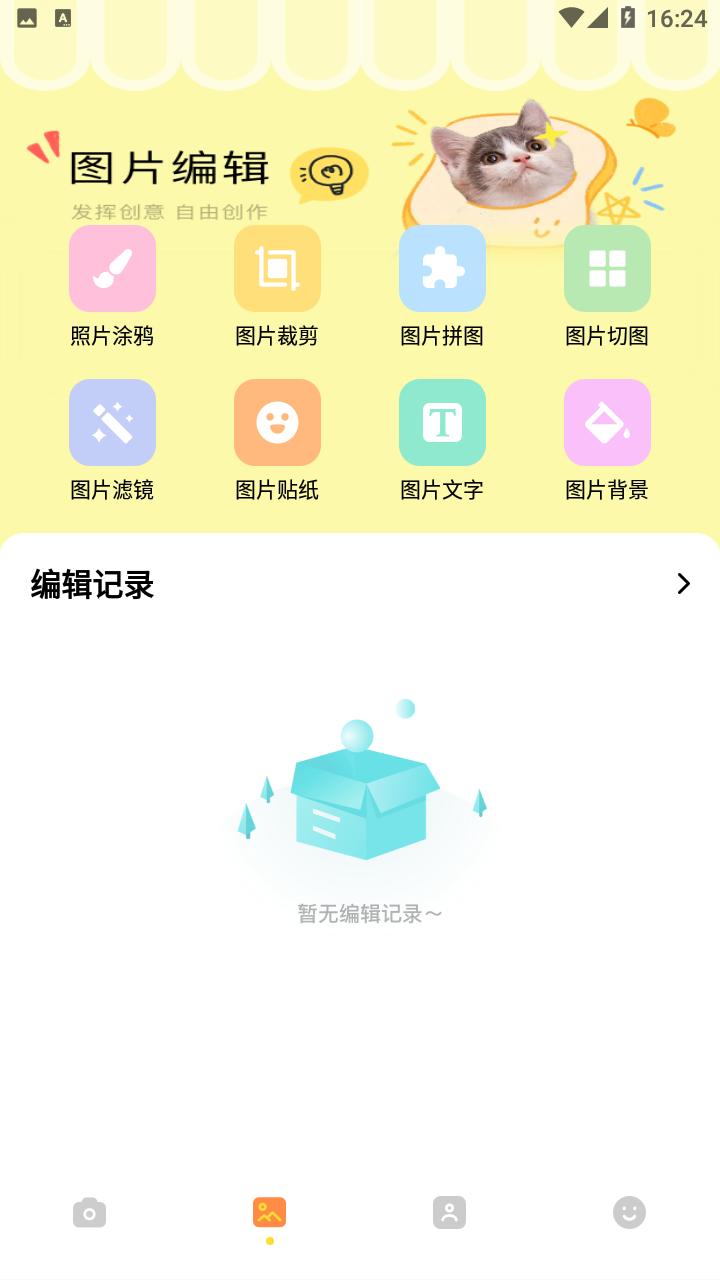Open the profile tab
Viewport: 720px width, 1280px height.
(x=450, y=1211)
